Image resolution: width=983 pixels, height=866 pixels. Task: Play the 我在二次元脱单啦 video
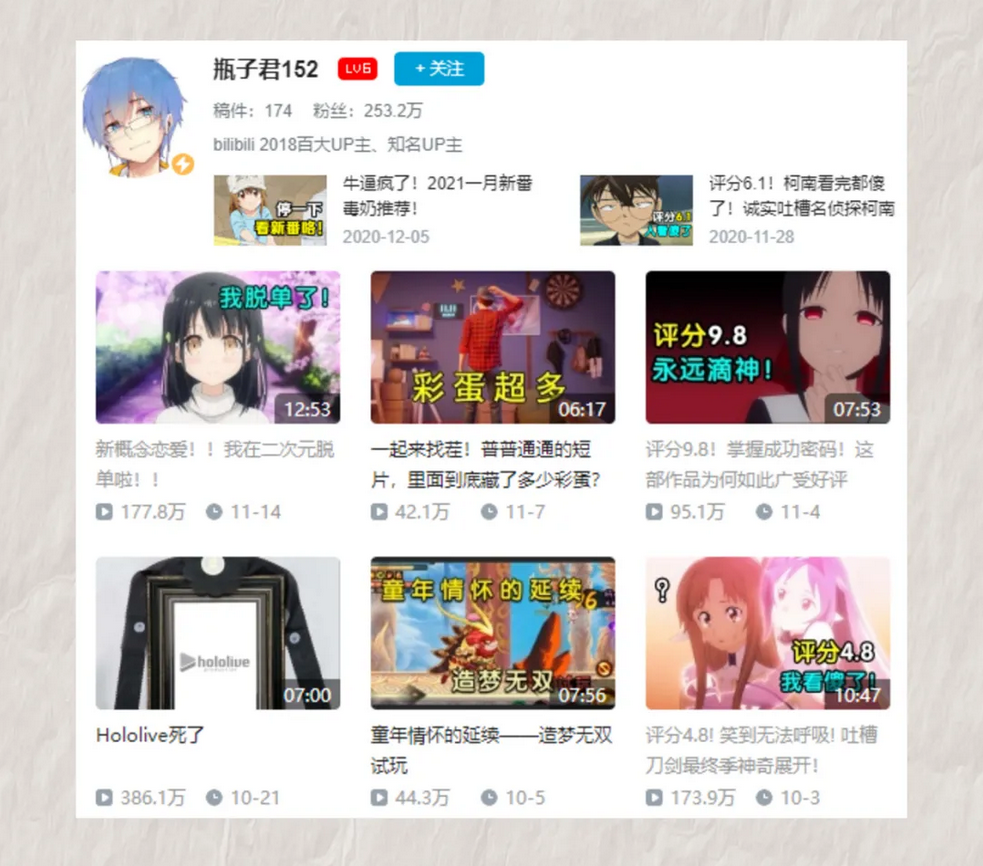(x=218, y=347)
